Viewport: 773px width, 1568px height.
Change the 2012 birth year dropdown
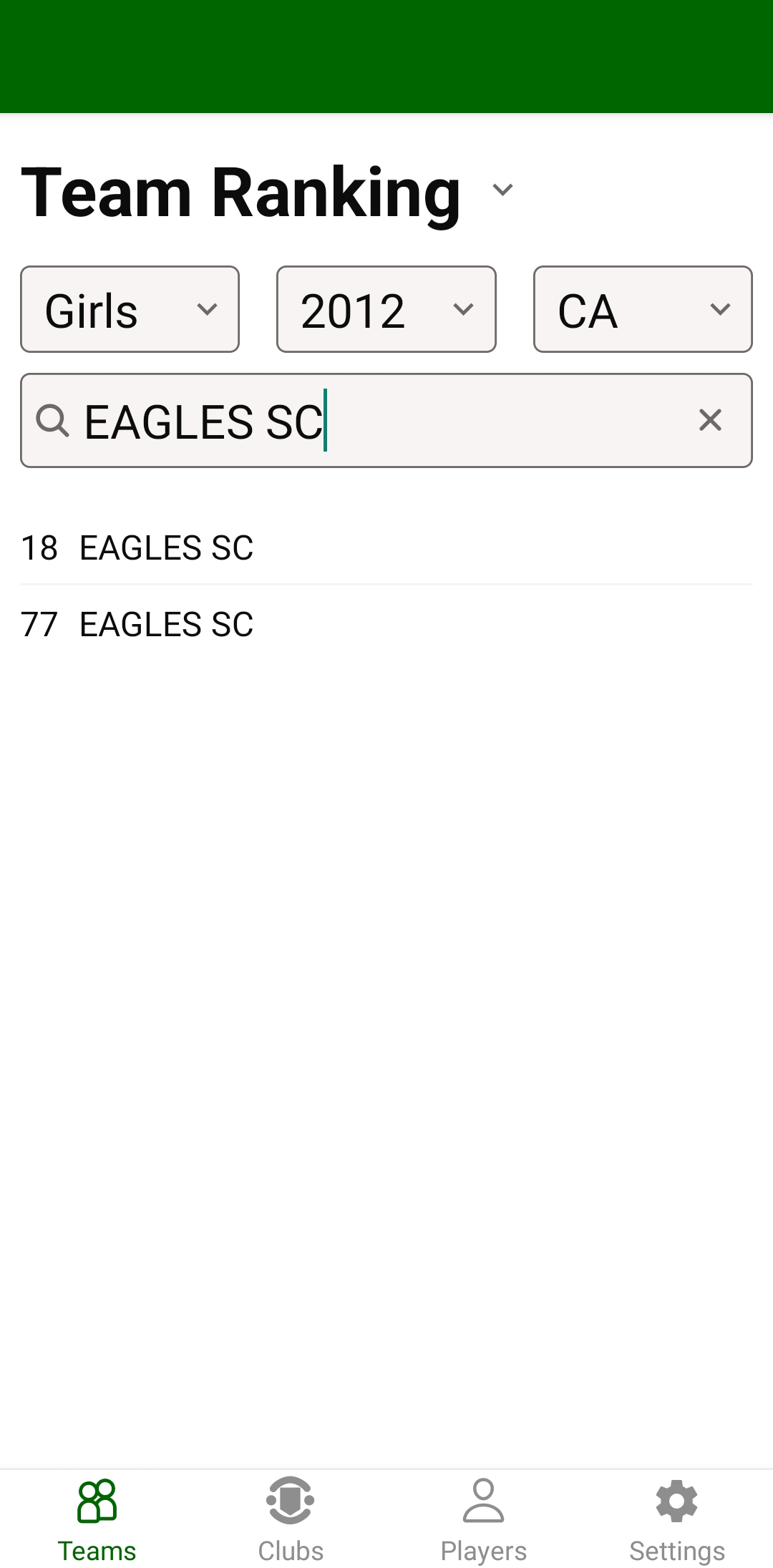(x=386, y=310)
